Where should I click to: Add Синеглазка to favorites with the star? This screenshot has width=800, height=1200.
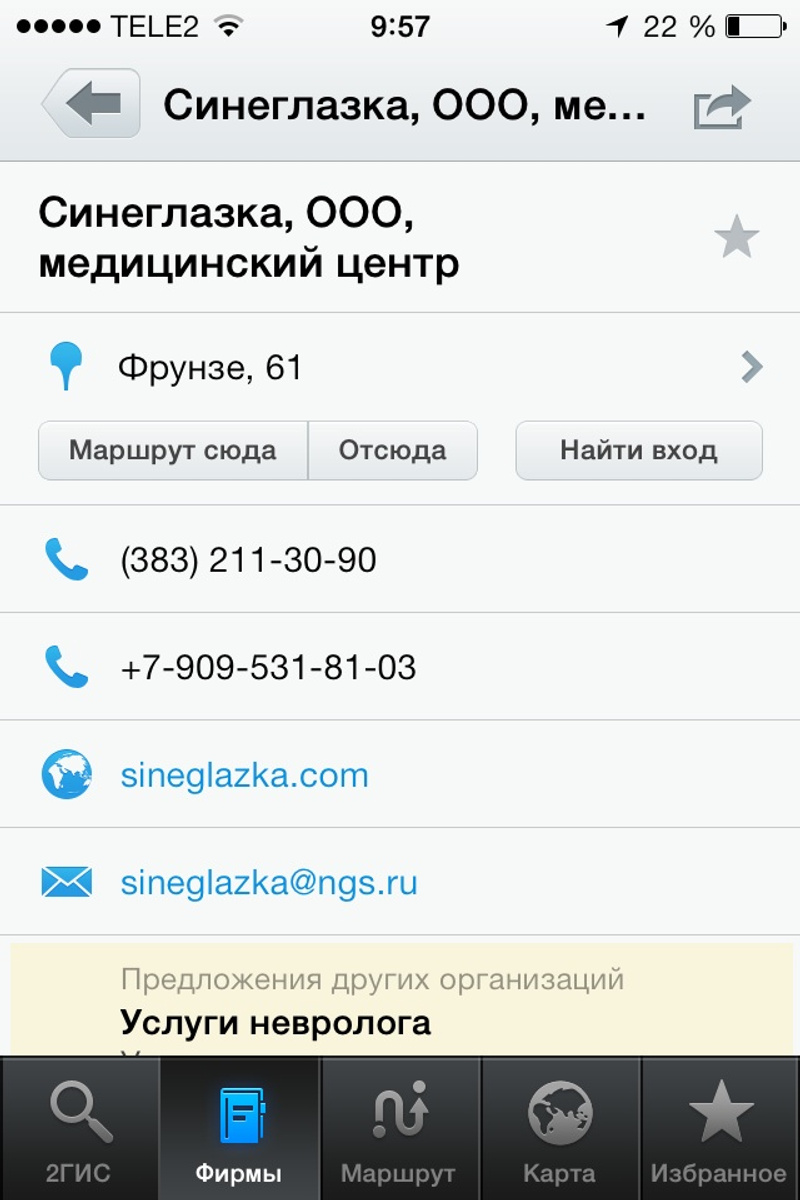click(736, 239)
